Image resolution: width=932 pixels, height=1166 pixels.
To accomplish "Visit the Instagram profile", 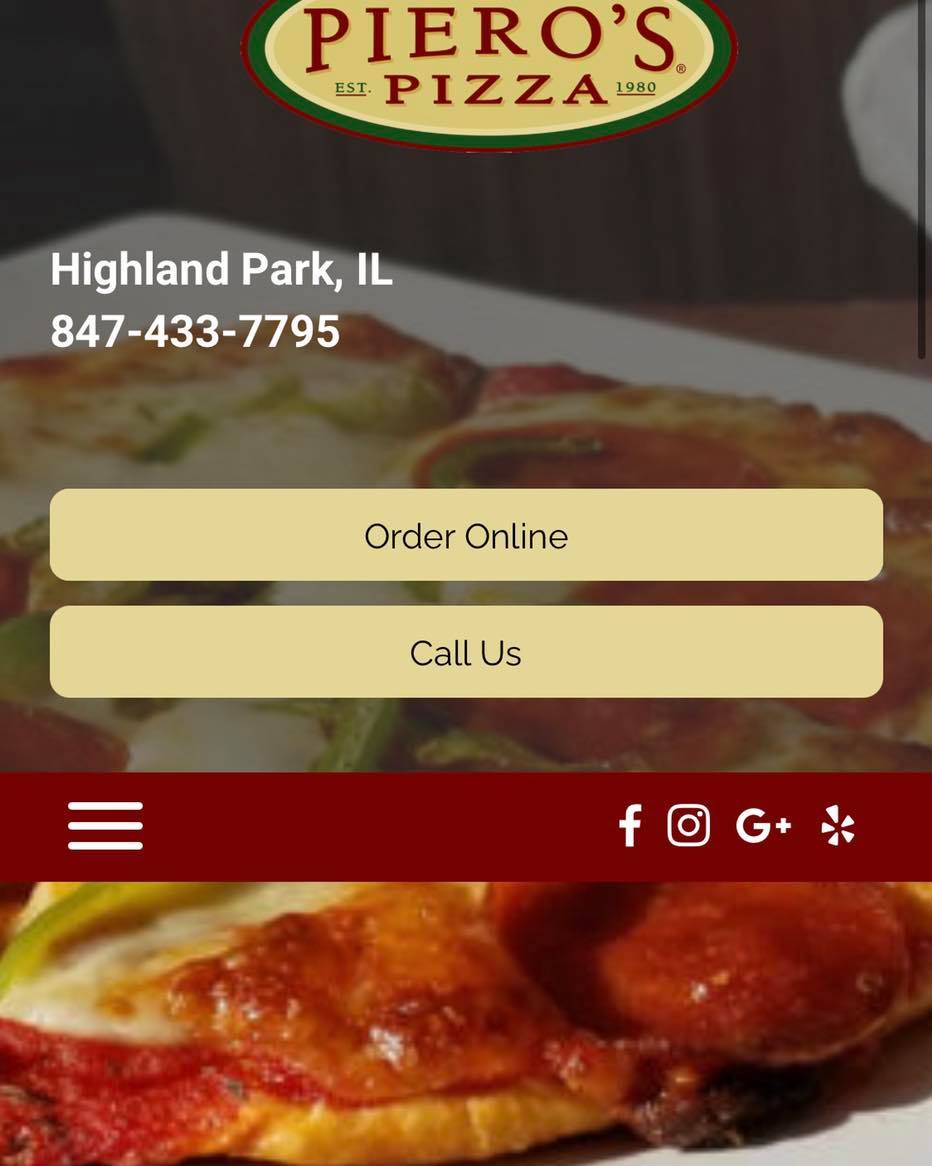I will [x=689, y=826].
